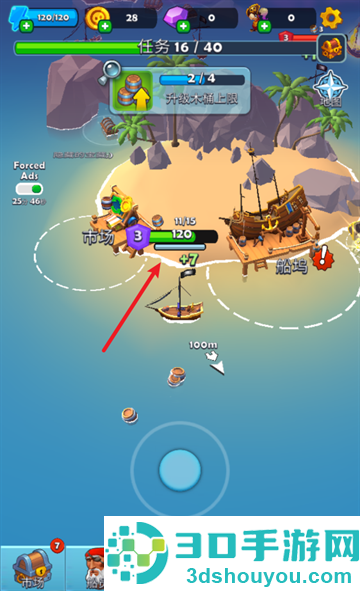The image size is (360, 591).
Task: Open the compass map button
Action: 331,88
